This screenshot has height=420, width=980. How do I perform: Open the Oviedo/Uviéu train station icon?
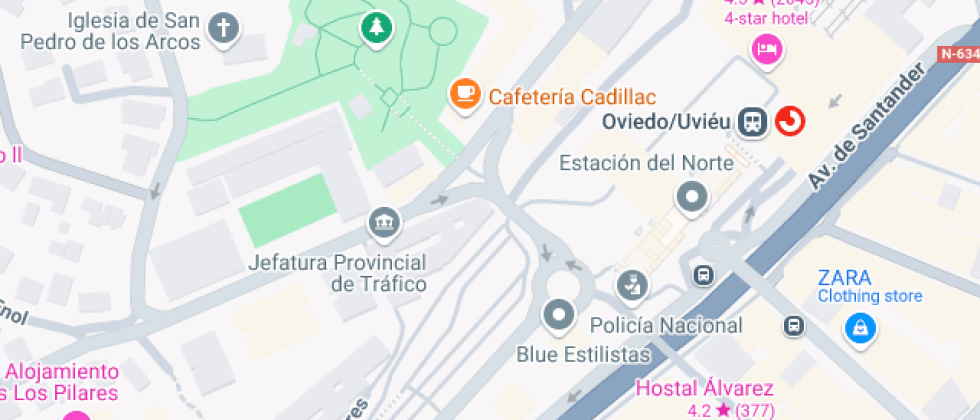[753, 122]
